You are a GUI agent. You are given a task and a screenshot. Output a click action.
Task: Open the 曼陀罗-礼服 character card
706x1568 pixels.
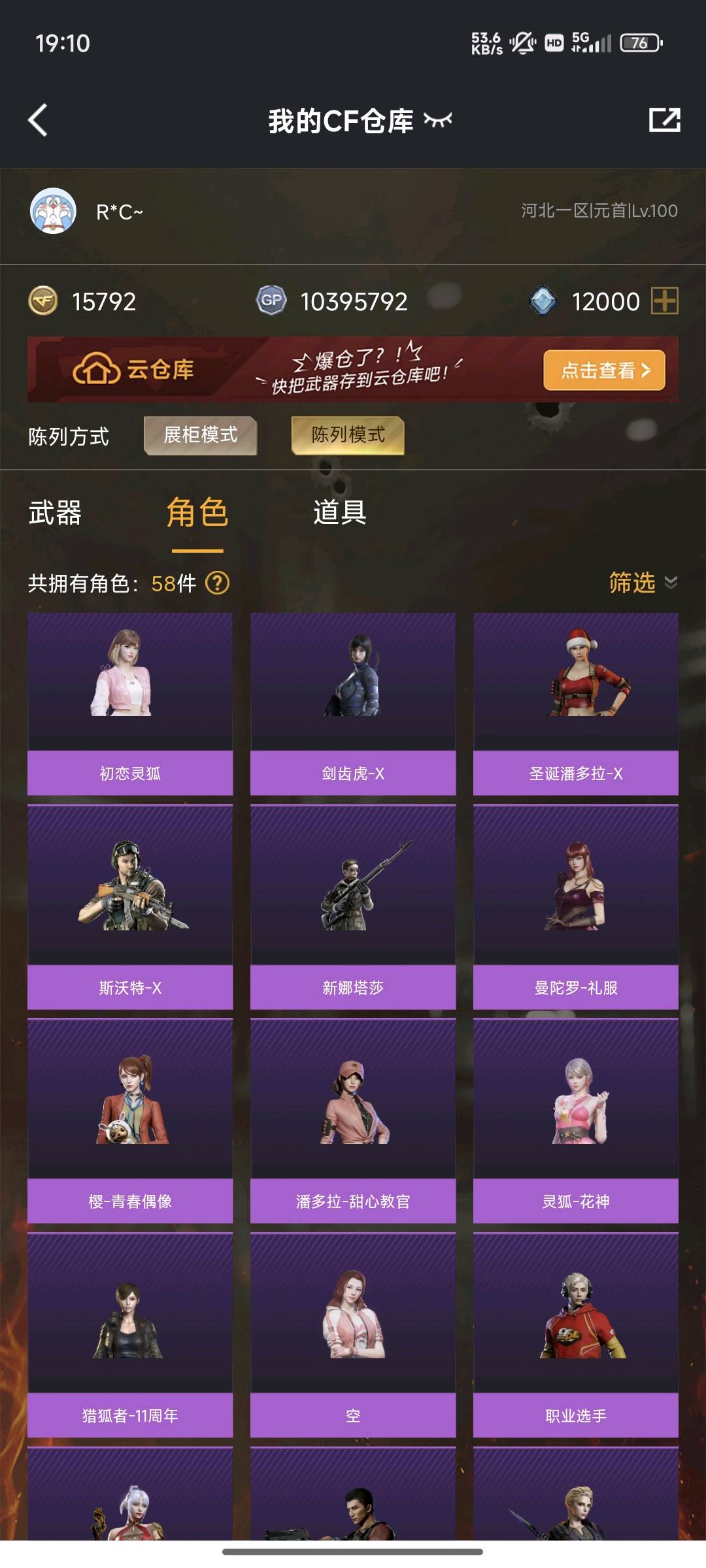[576, 908]
